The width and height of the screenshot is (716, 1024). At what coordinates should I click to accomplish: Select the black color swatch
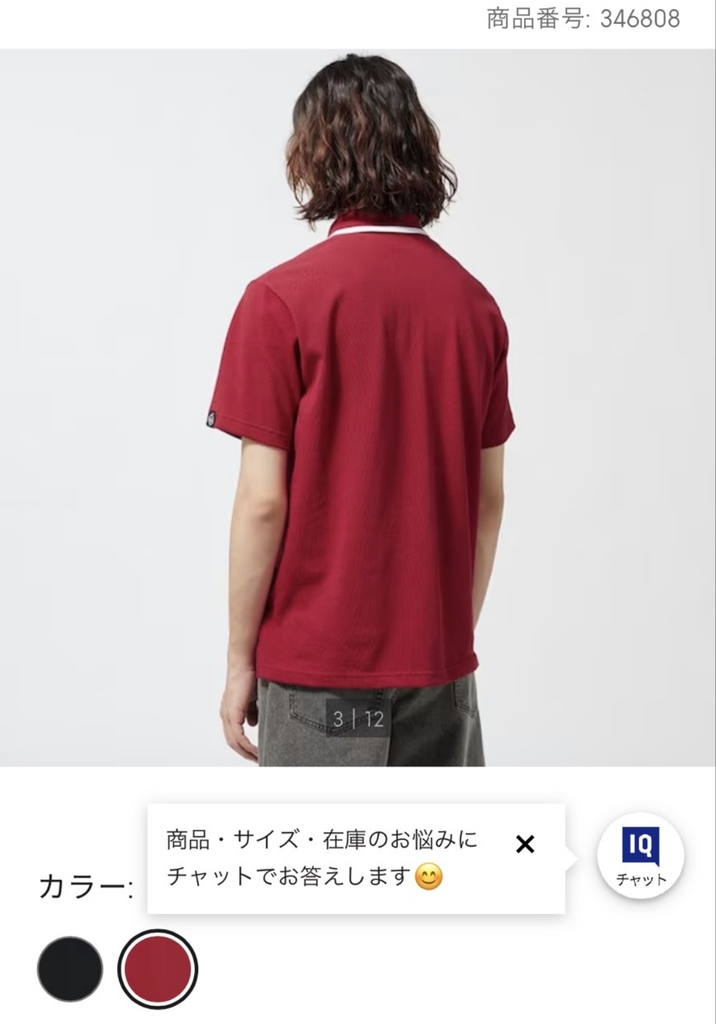70,969
